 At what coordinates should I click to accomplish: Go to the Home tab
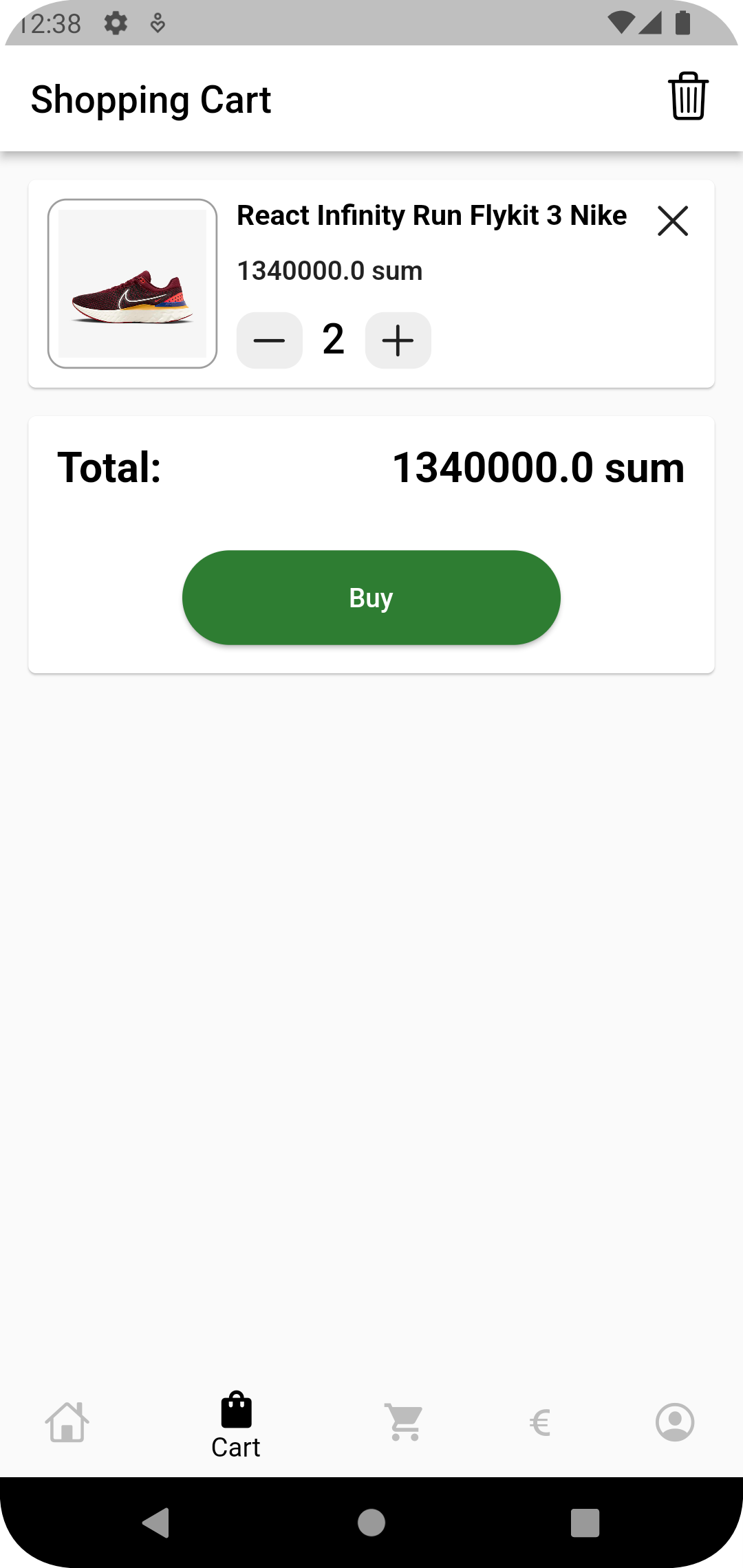(x=67, y=1422)
